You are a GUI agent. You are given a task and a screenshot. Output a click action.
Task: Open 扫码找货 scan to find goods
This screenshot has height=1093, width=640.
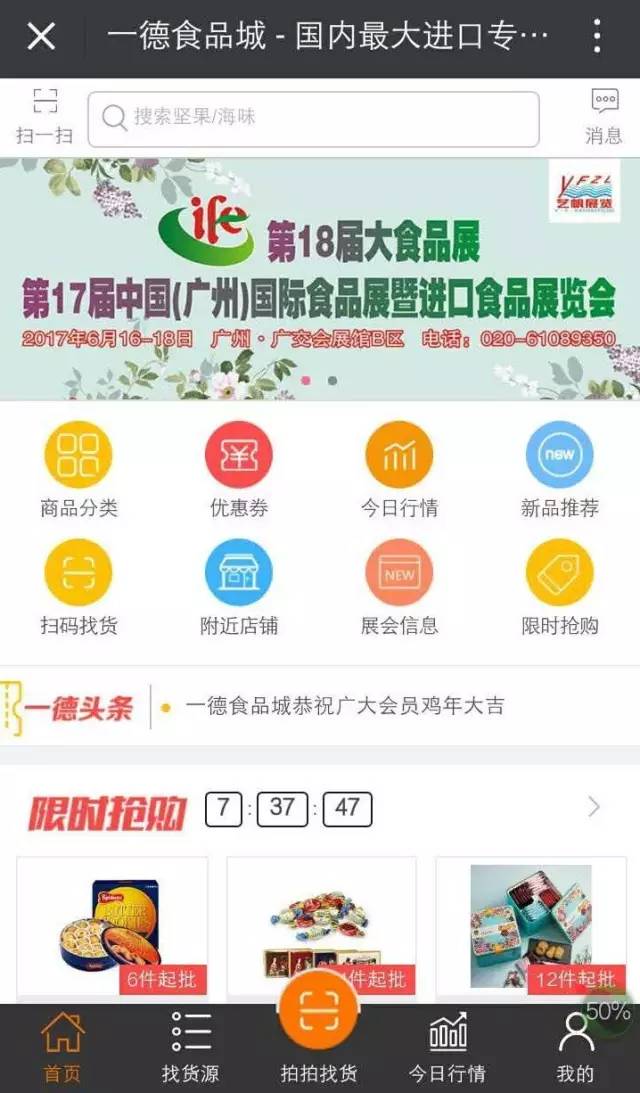pyautogui.click(x=78, y=588)
